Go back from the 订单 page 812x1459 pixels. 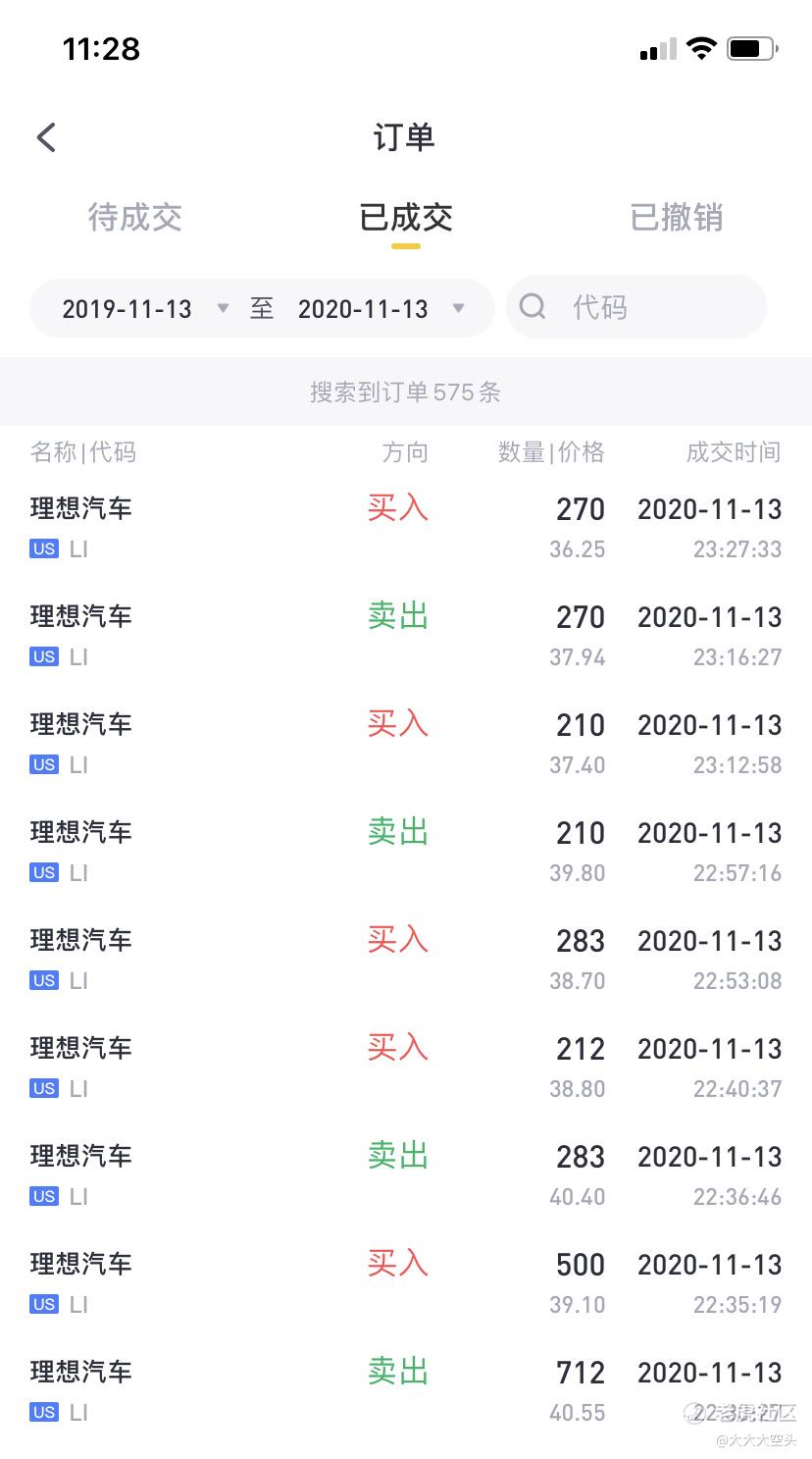tap(46, 137)
